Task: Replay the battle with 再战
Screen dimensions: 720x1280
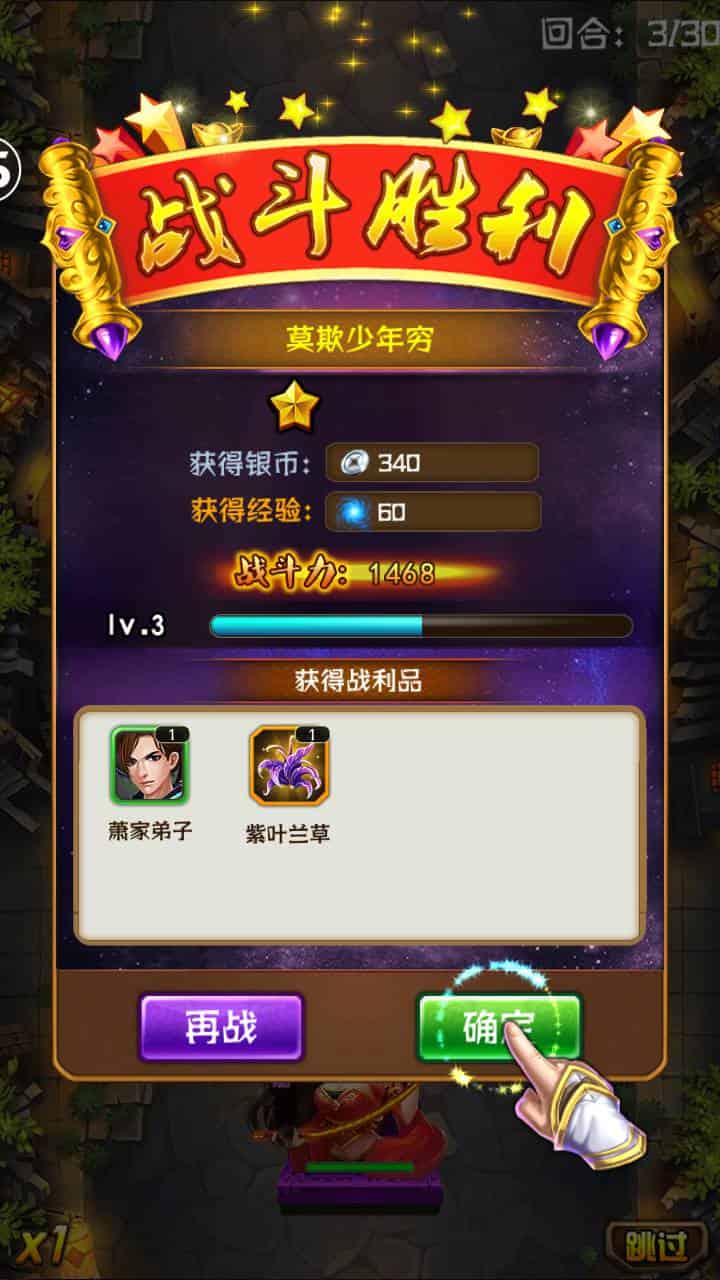Action: coord(221,1027)
